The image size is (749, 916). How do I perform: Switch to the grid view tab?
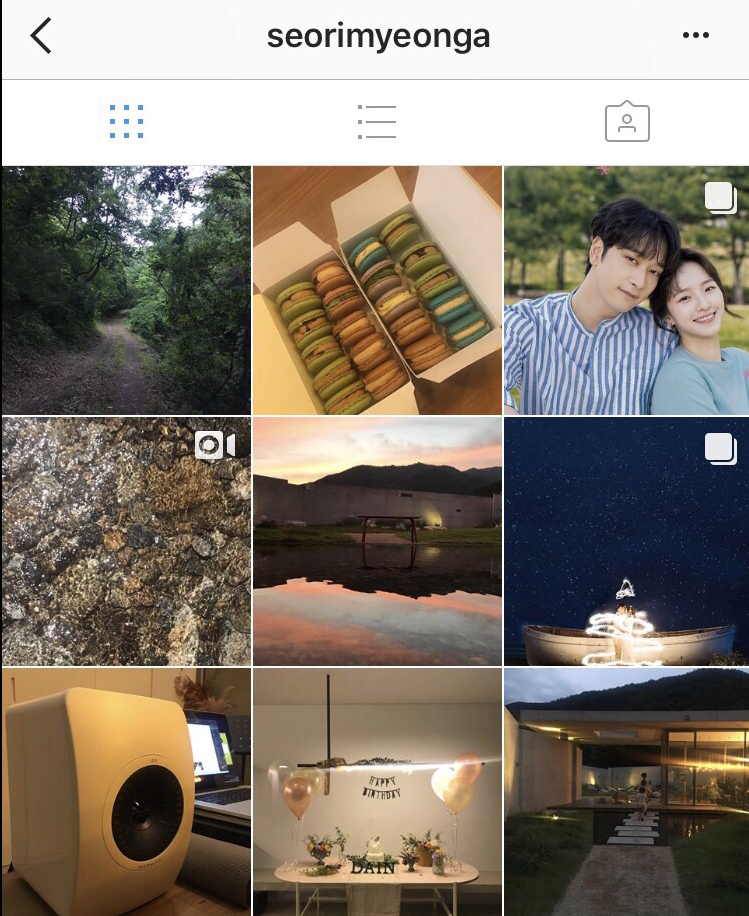(126, 122)
